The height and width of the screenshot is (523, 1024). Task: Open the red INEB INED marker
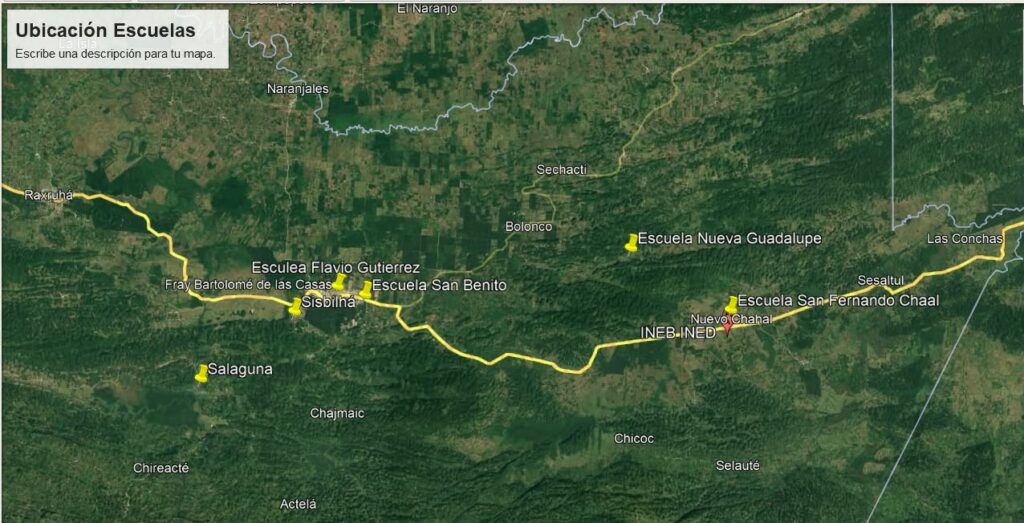[x=728, y=326]
